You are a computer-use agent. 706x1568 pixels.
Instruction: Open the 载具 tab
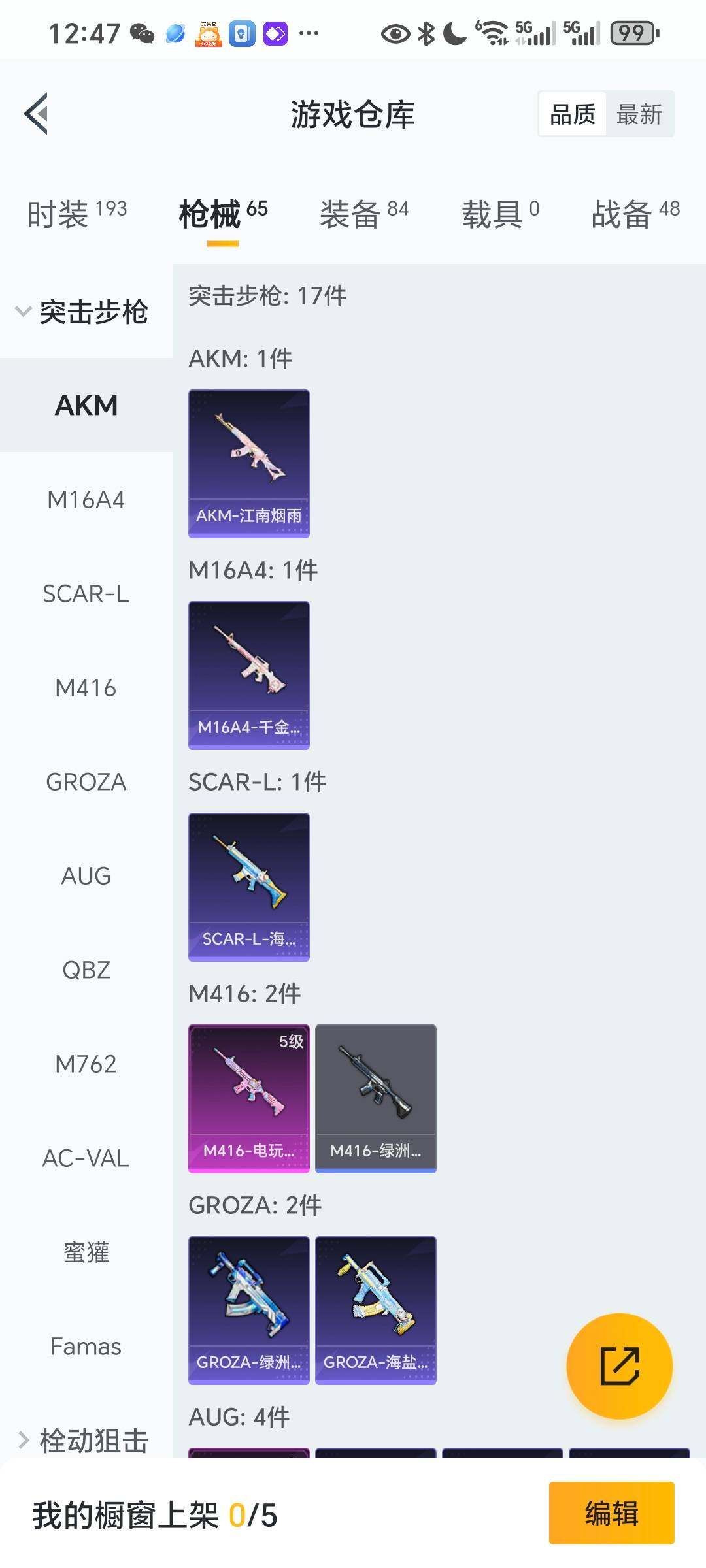click(x=500, y=214)
